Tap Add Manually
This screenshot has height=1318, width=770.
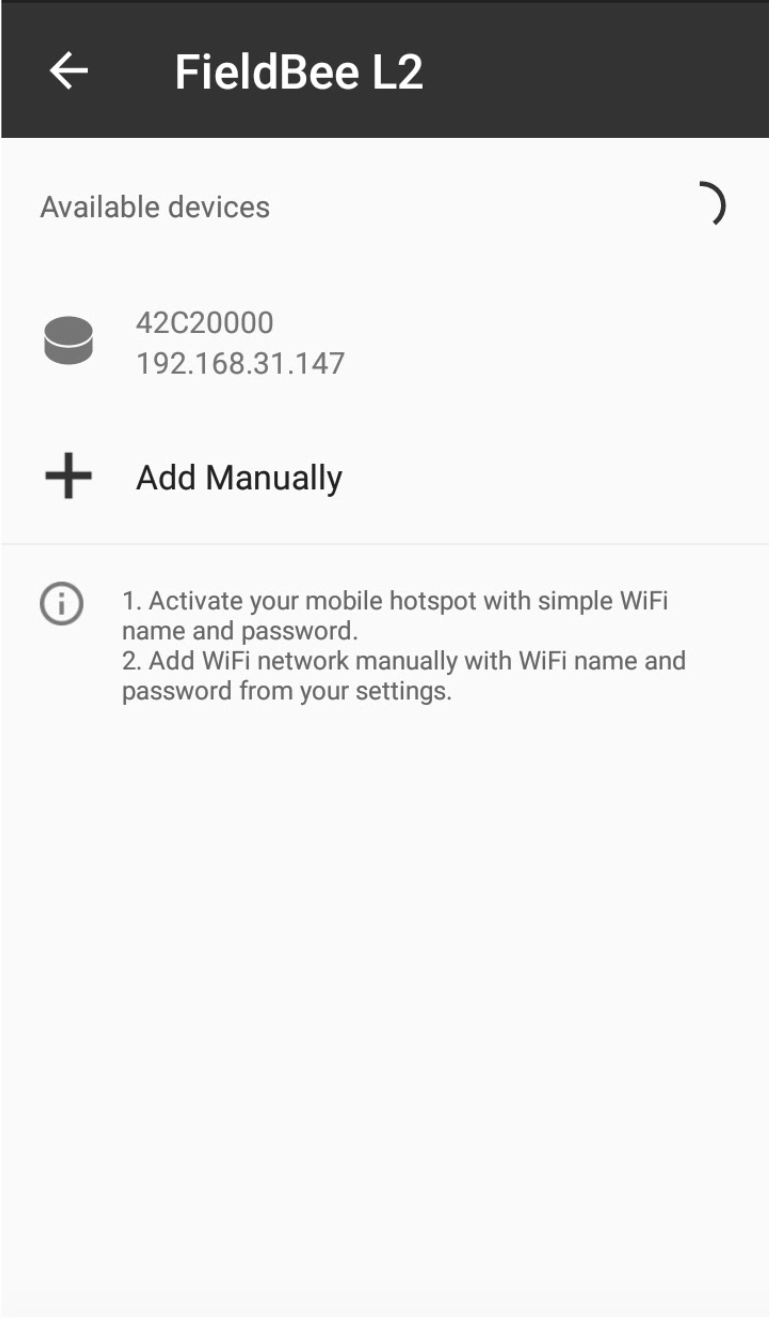pyautogui.click(x=385, y=478)
